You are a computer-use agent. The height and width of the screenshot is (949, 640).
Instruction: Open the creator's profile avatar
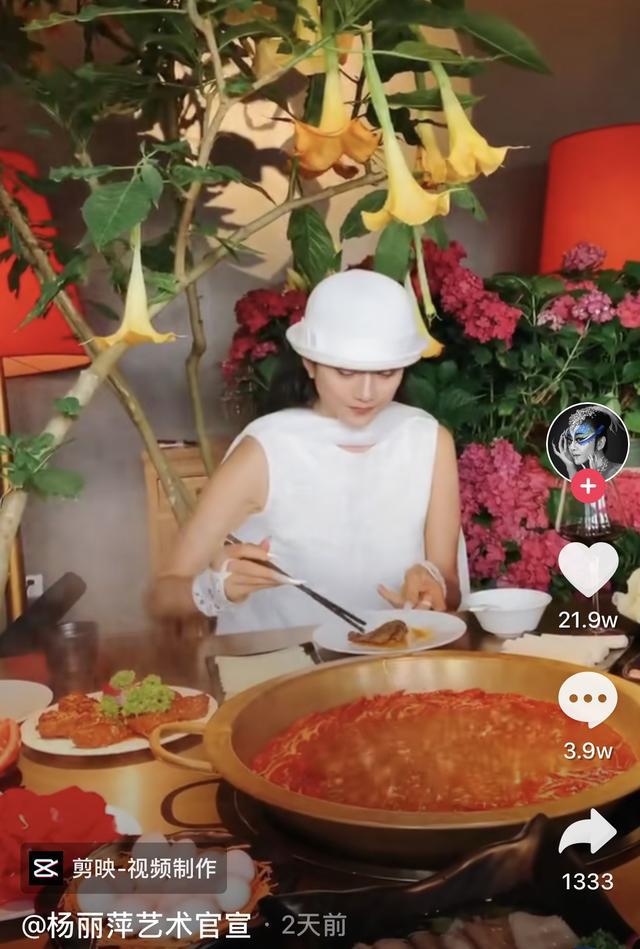pyautogui.click(x=587, y=441)
